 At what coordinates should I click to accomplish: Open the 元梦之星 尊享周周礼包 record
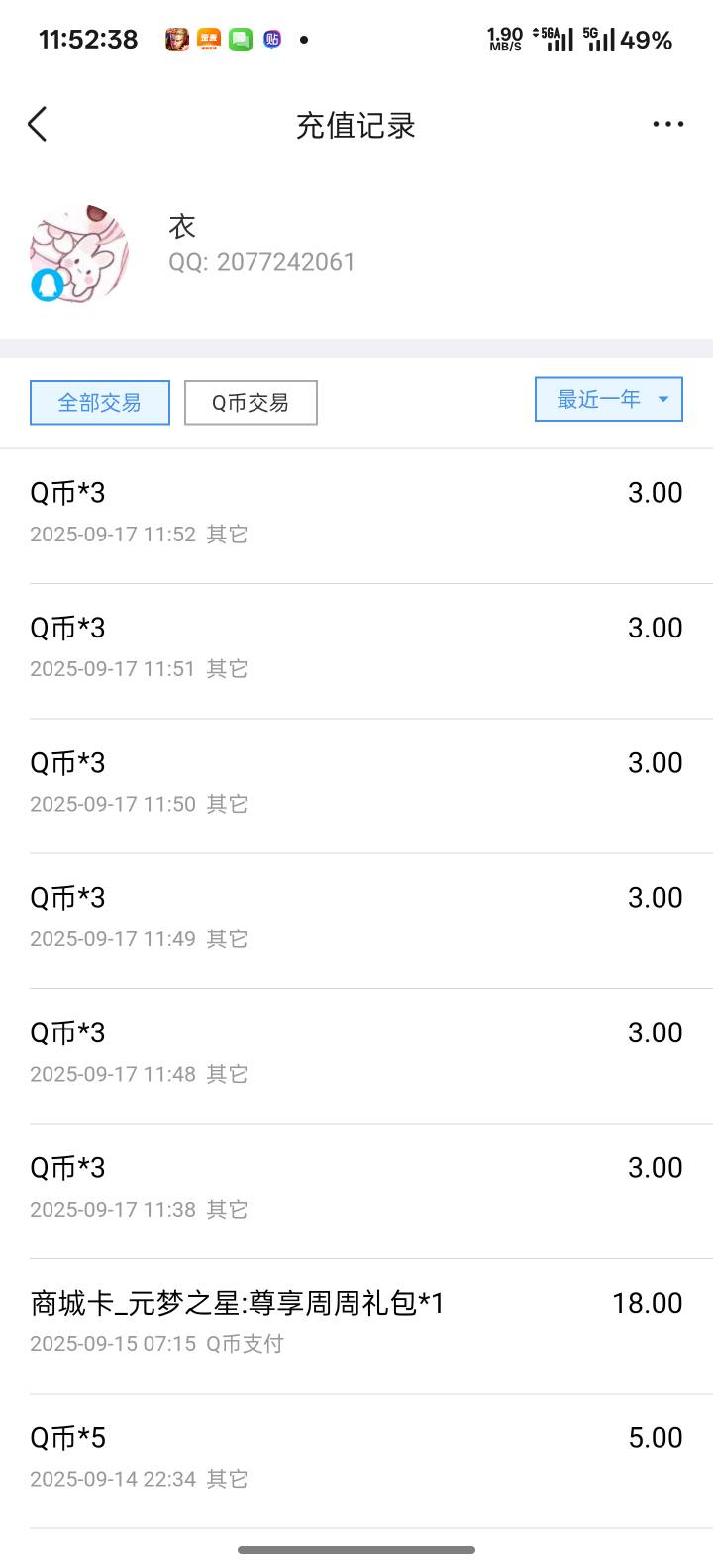click(x=356, y=1326)
